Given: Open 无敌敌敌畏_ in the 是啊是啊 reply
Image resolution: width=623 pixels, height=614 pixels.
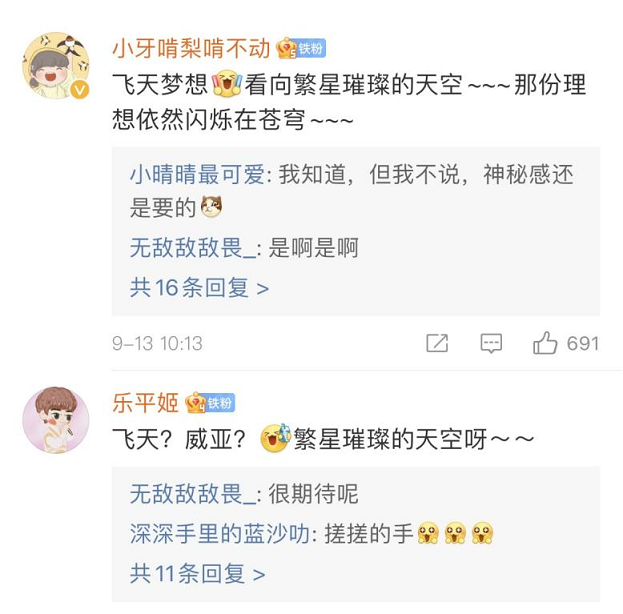Looking at the screenshot, I should pyautogui.click(x=192, y=247).
